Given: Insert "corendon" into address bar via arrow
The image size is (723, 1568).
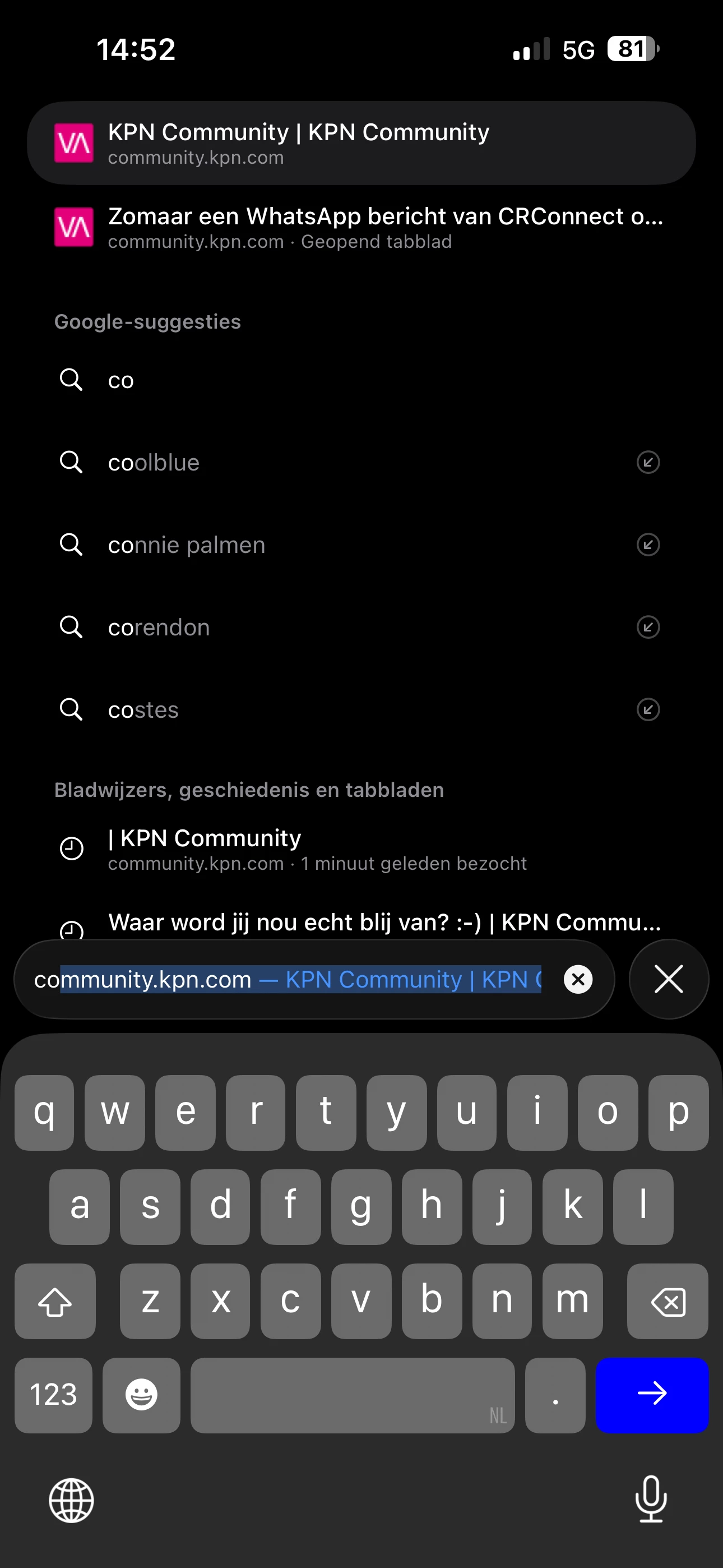Looking at the screenshot, I should [647, 628].
